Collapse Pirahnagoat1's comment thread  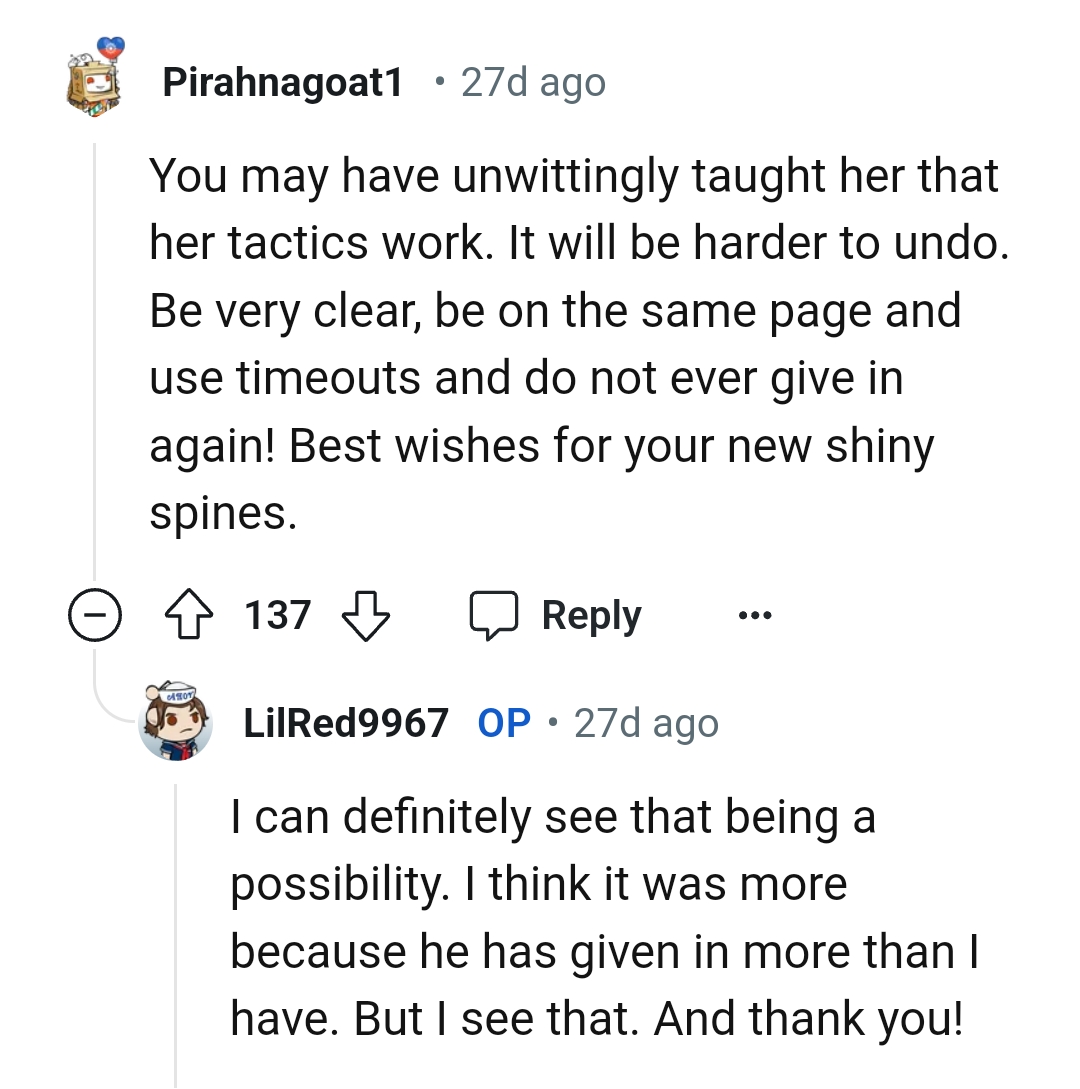coord(94,615)
